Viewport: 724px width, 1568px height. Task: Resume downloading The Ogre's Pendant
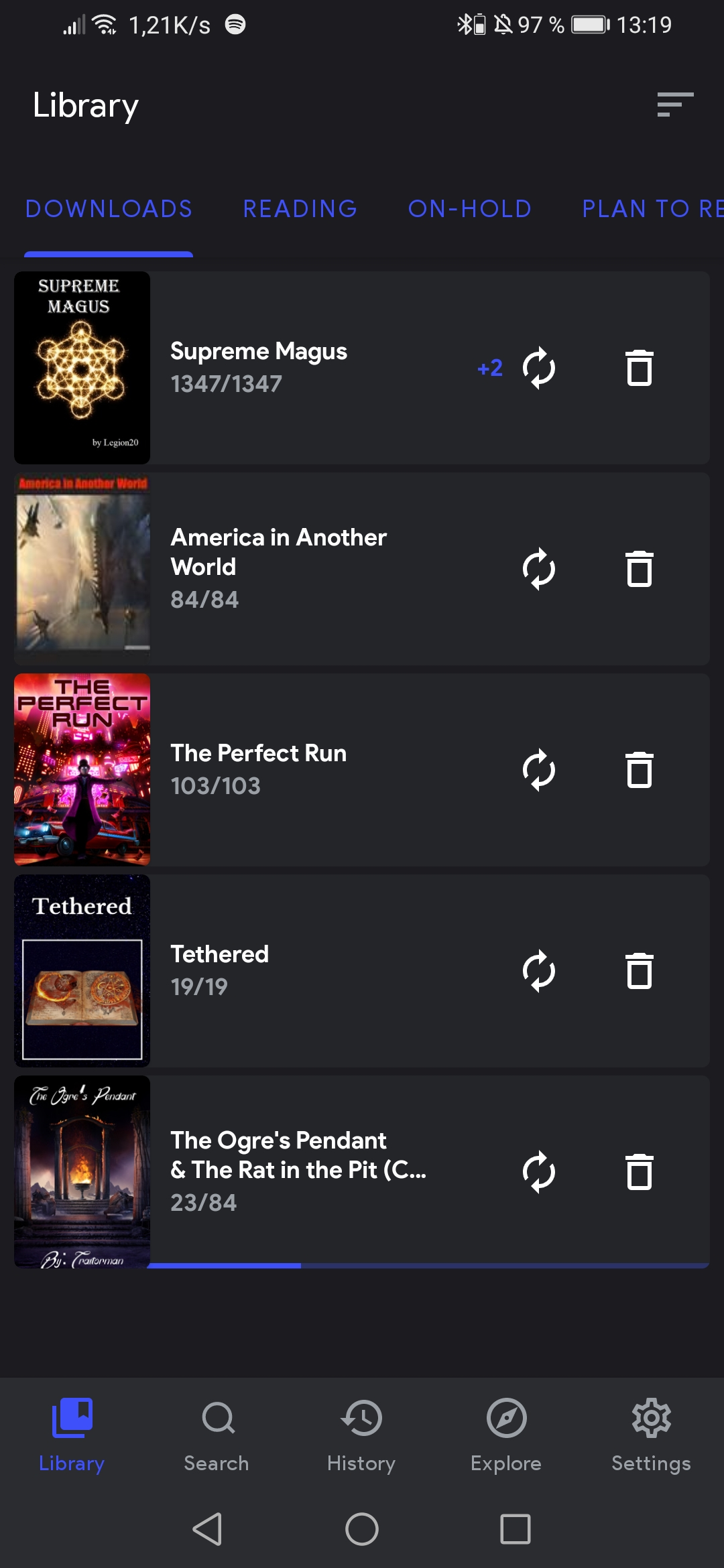[539, 1172]
